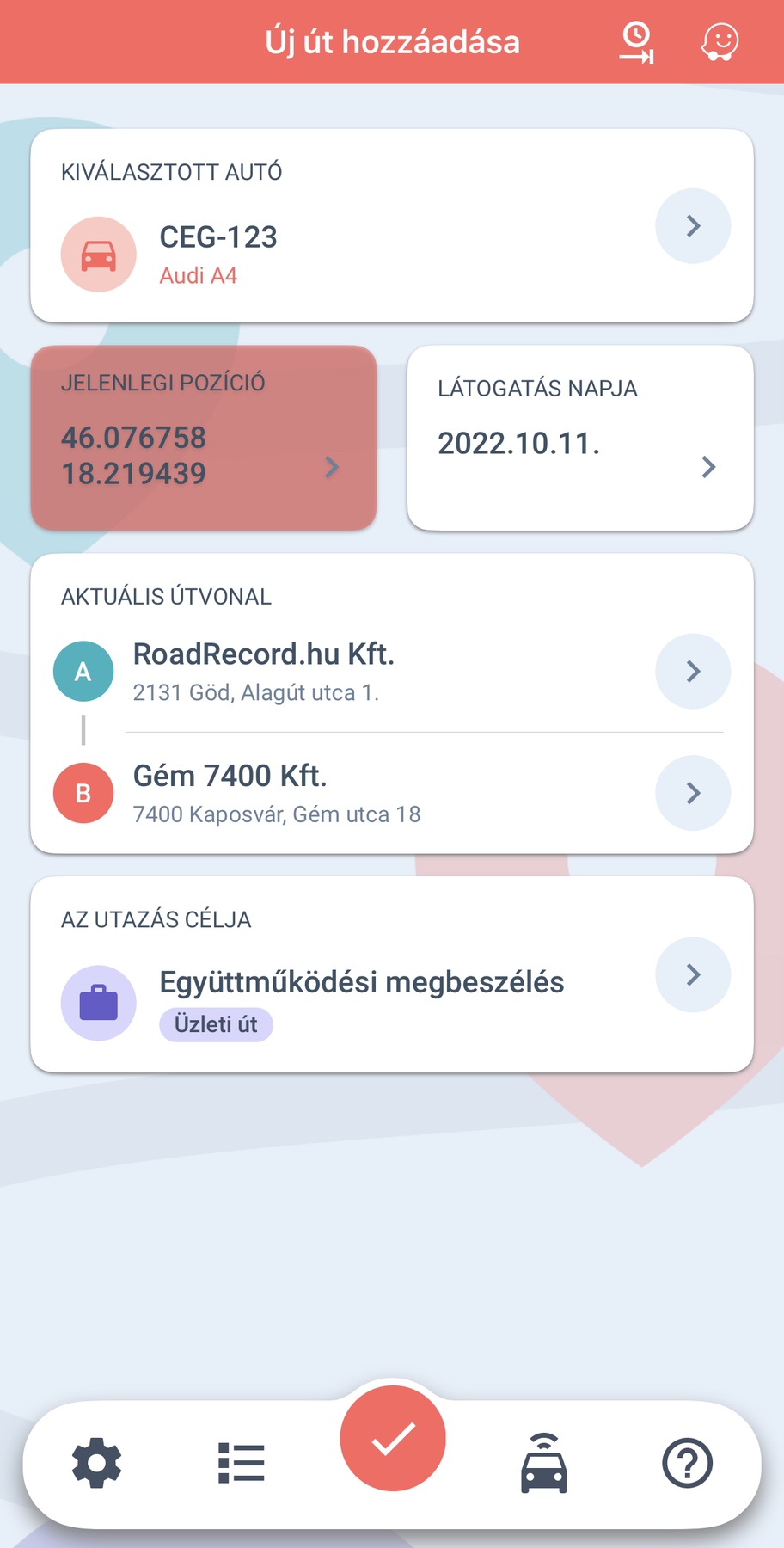784x1548 pixels.
Task: Open the connected car tab
Action: click(x=543, y=1463)
